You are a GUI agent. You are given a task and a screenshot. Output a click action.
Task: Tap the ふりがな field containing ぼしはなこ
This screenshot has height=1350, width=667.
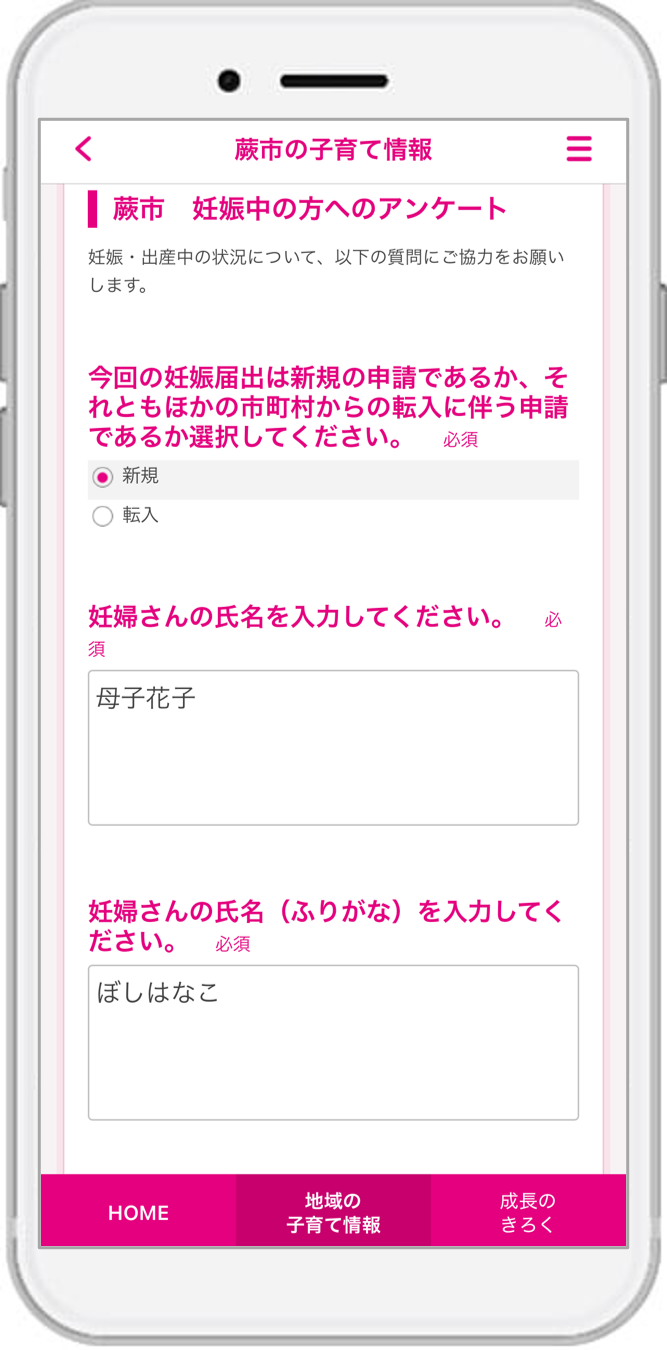tap(333, 1042)
